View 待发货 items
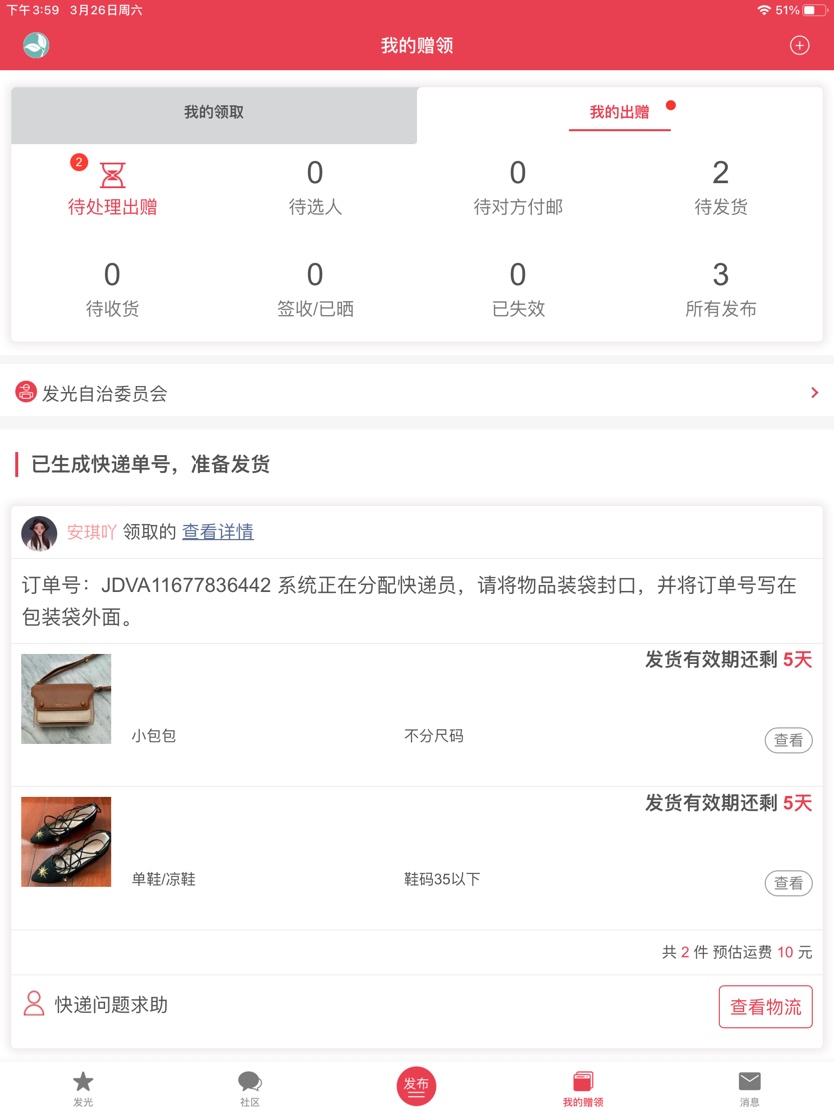 pyautogui.click(x=720, y=188)
